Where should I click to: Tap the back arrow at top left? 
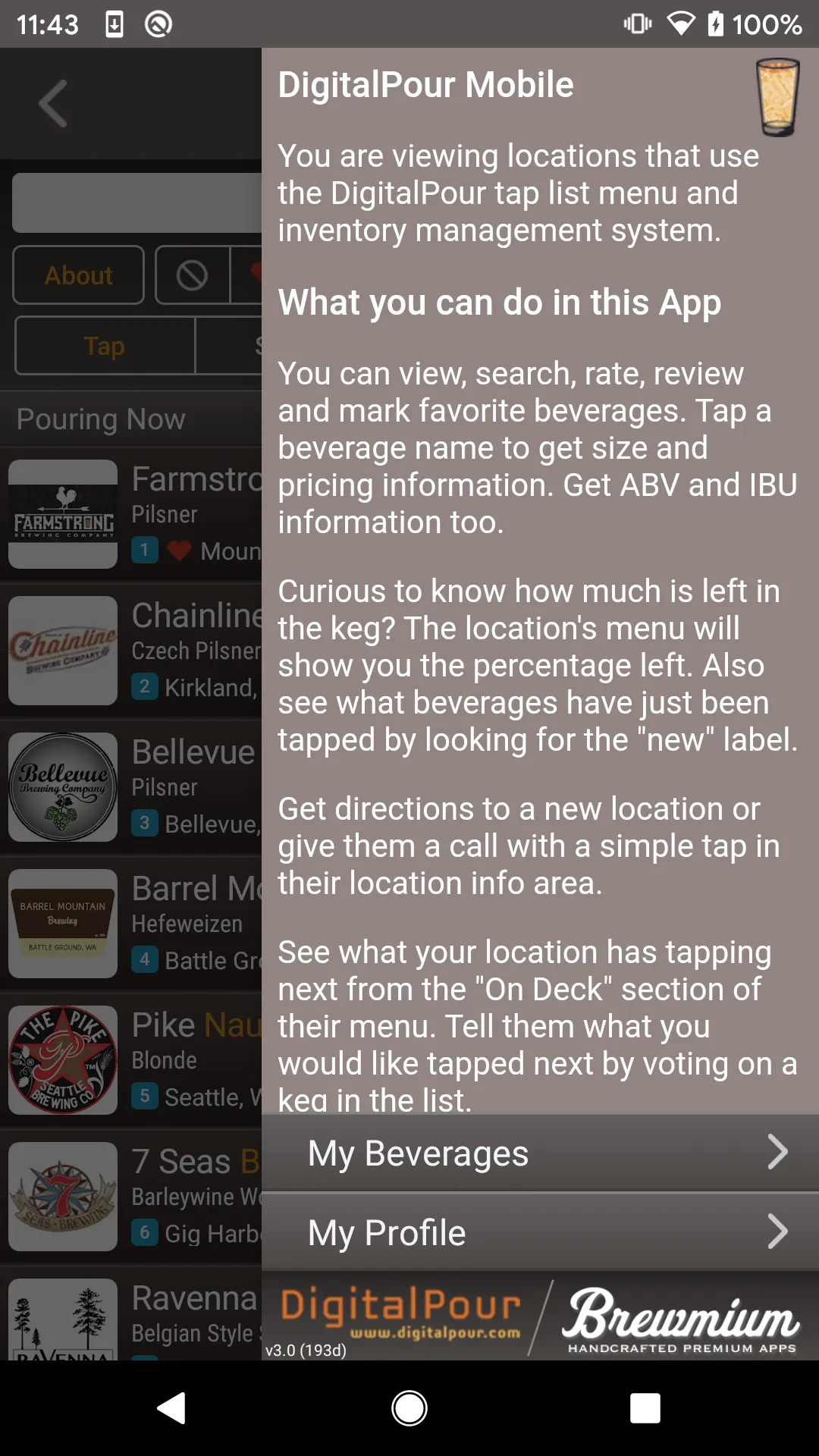pyautogui.click(x=51, y=103)
